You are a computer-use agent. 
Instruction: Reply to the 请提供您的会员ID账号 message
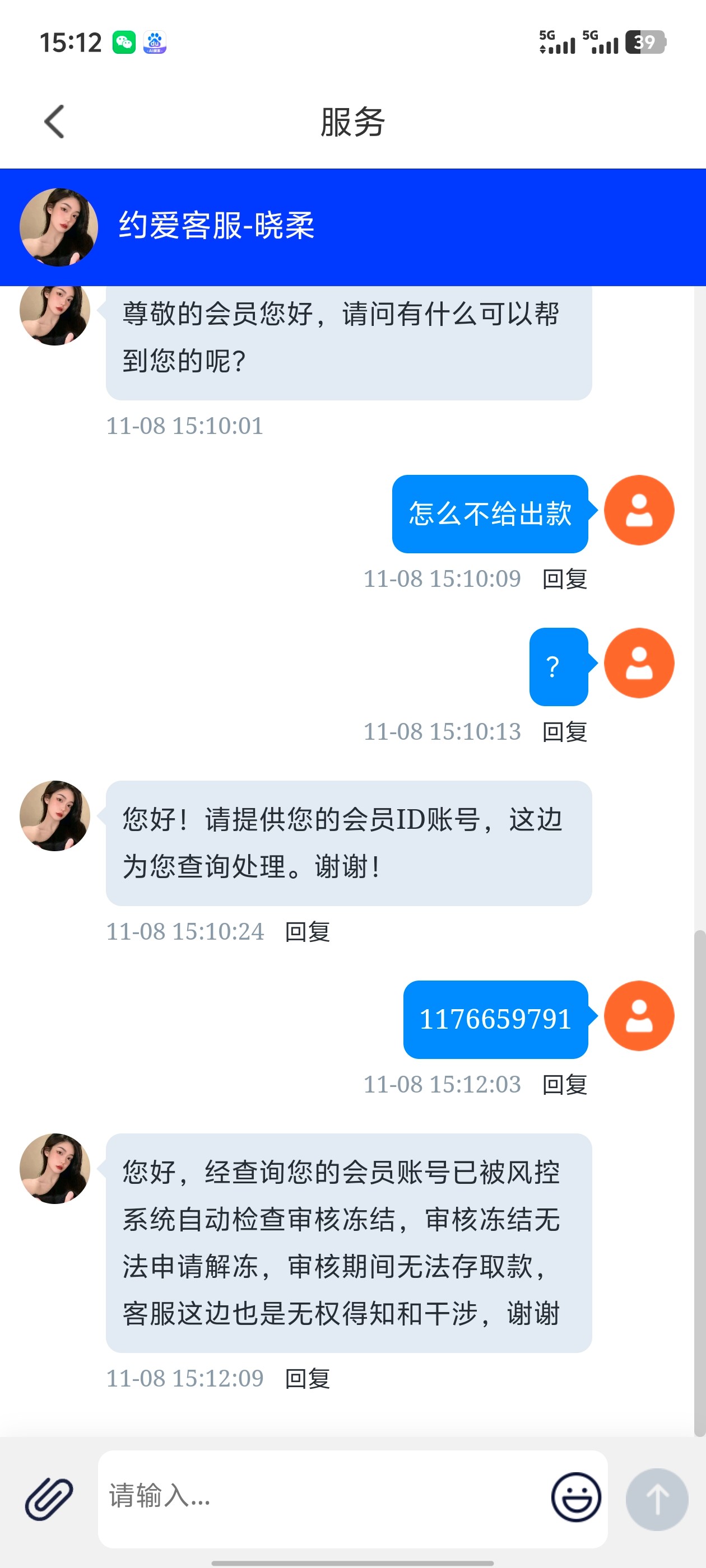click(307, 932)
